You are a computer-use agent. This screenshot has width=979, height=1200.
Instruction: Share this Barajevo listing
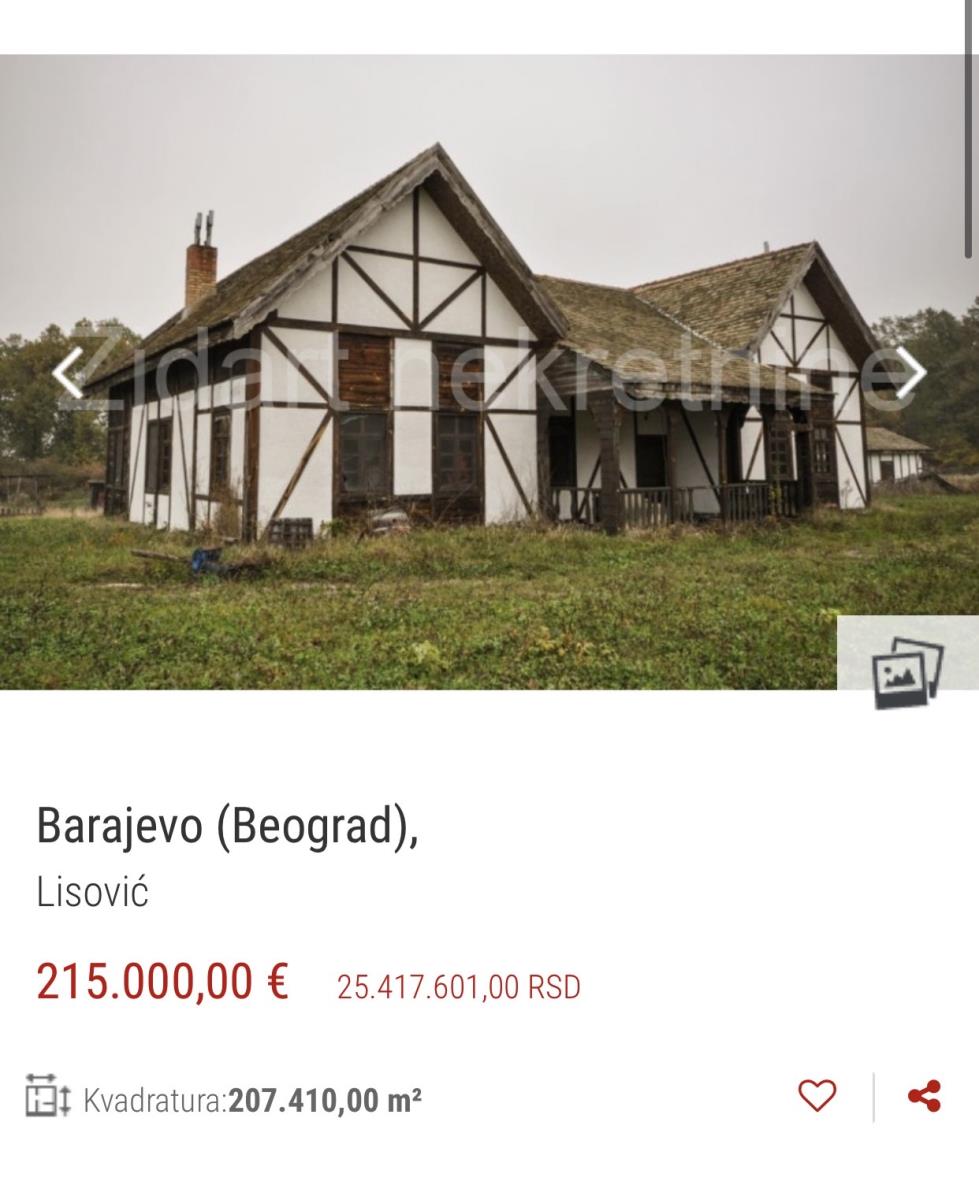(x=924, y=1096)
